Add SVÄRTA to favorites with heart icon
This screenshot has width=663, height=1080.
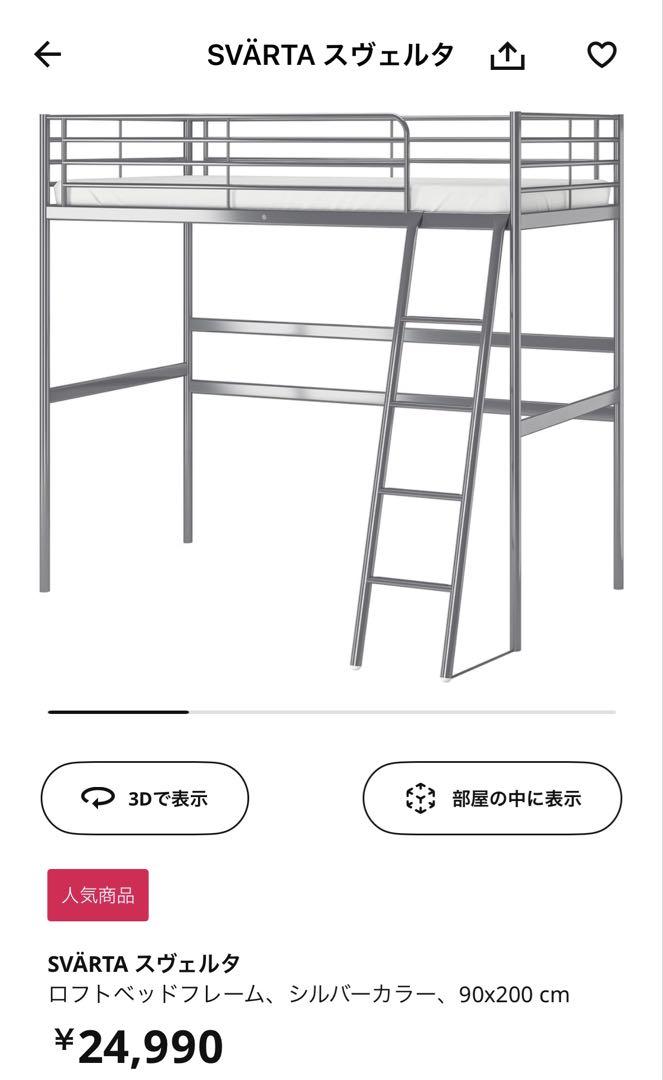(601, 55)
